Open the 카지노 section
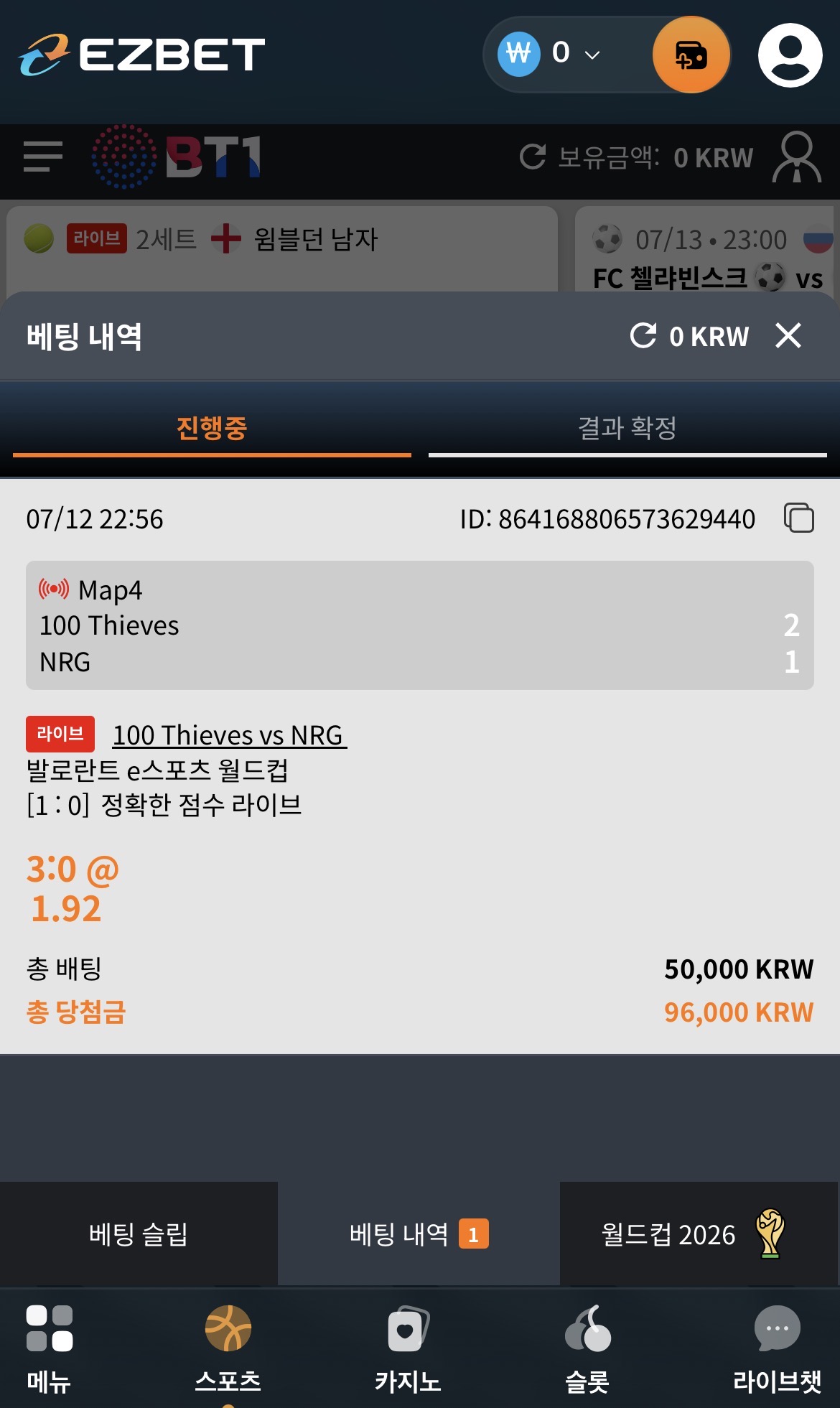840x1408 pixels. [408, 1348]
